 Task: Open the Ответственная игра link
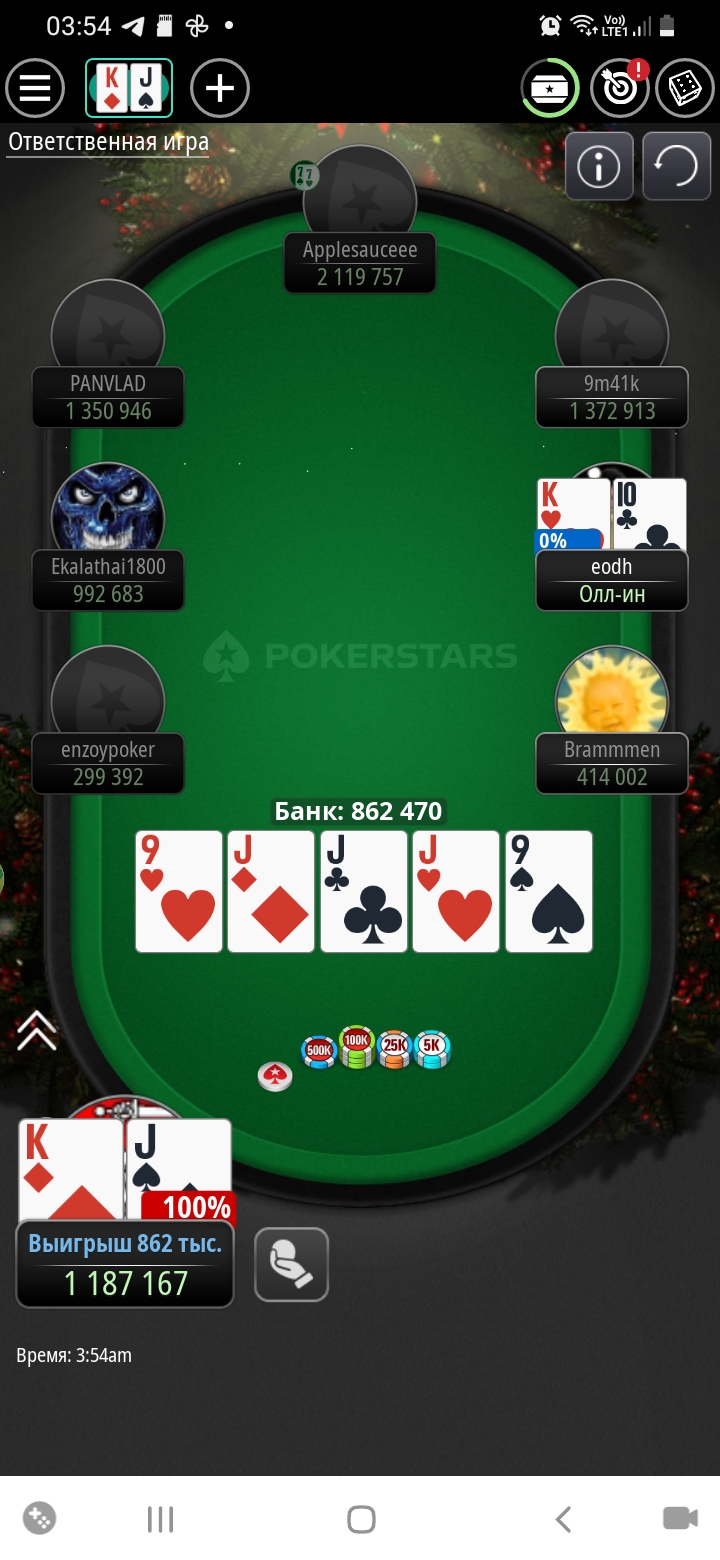point(109,142)
